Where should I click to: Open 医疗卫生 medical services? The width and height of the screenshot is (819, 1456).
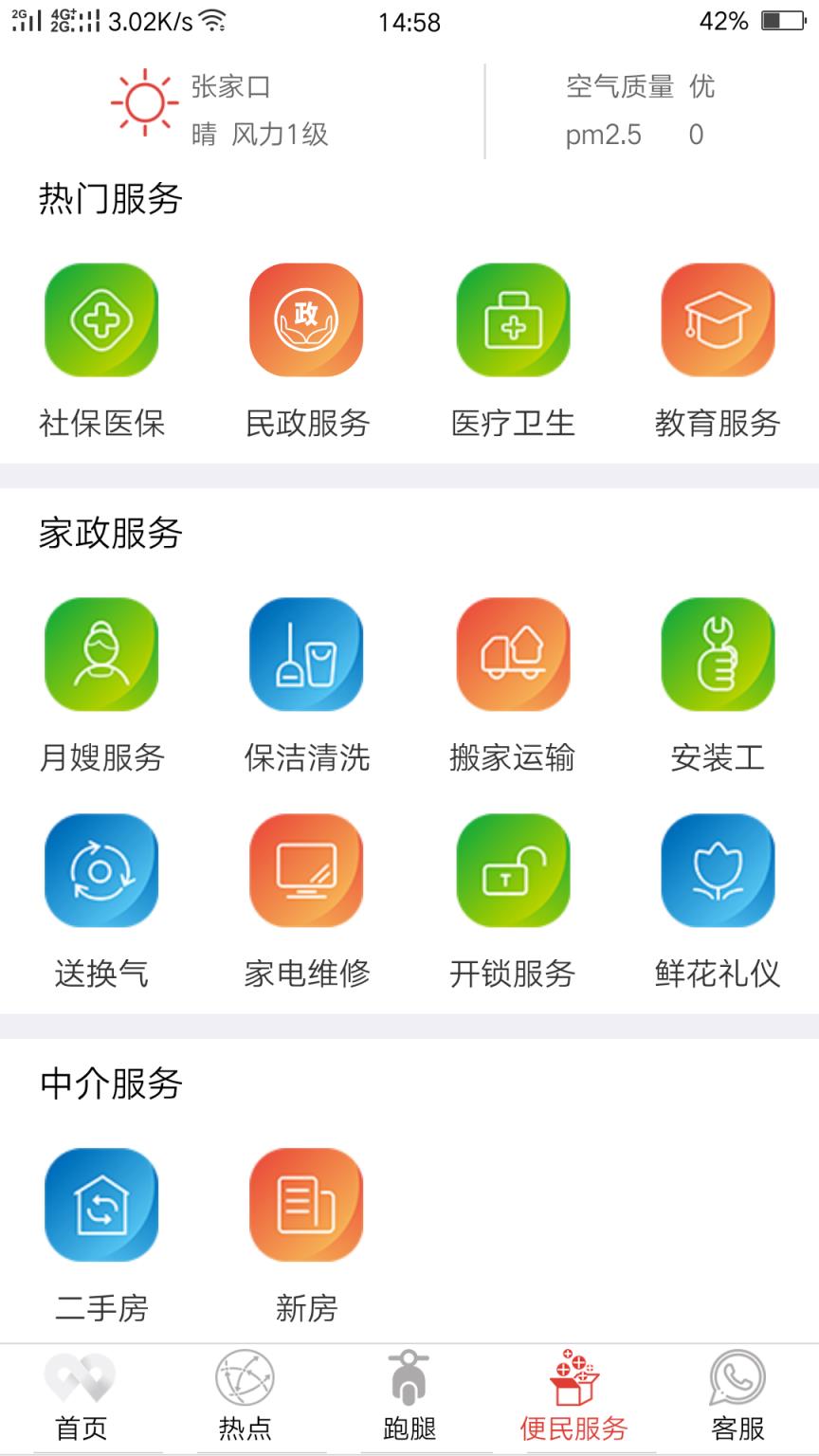pyautogui.click(x=512, y=319)
